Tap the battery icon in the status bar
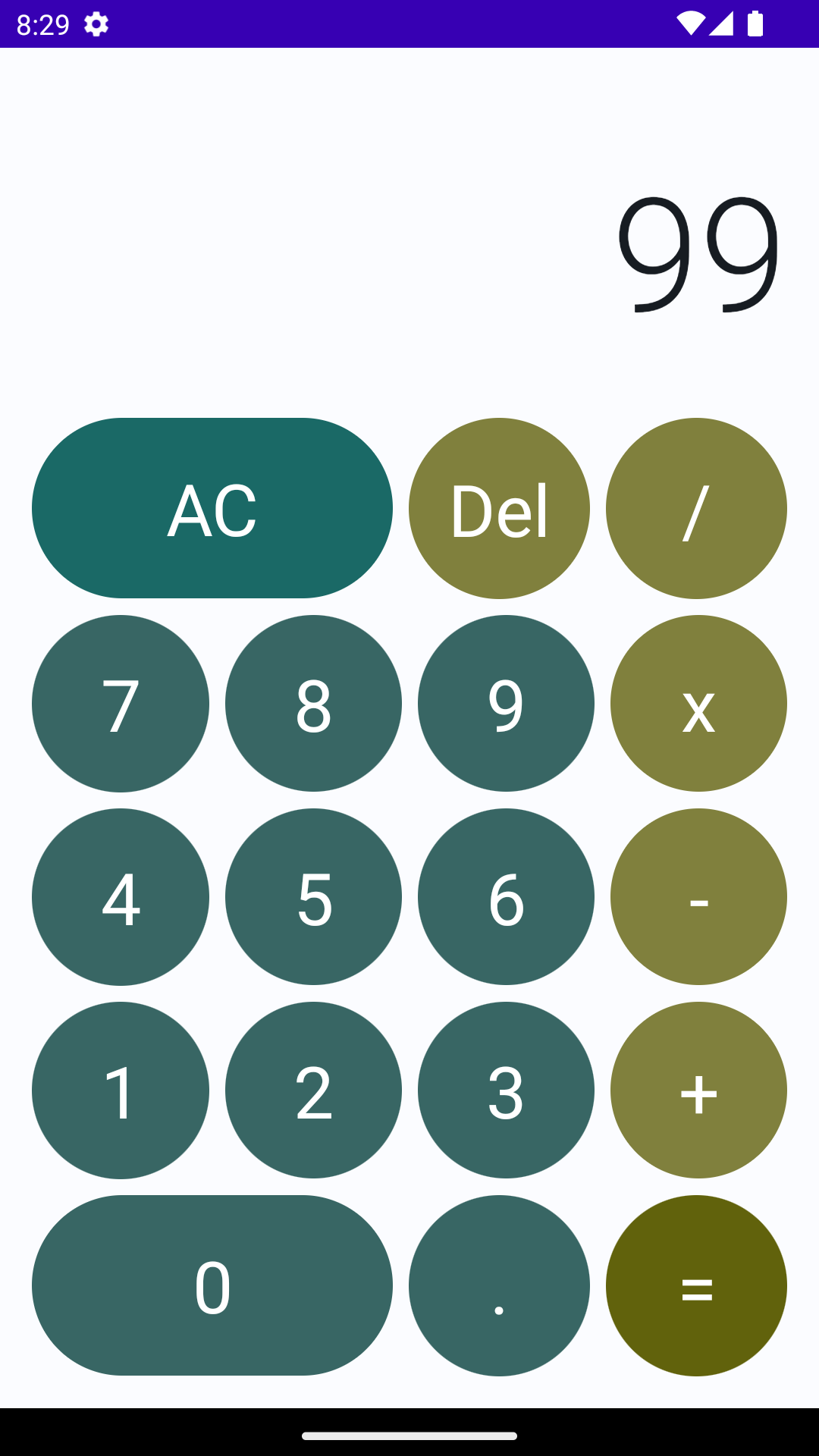819x1456 pixels. pos(755,24)
